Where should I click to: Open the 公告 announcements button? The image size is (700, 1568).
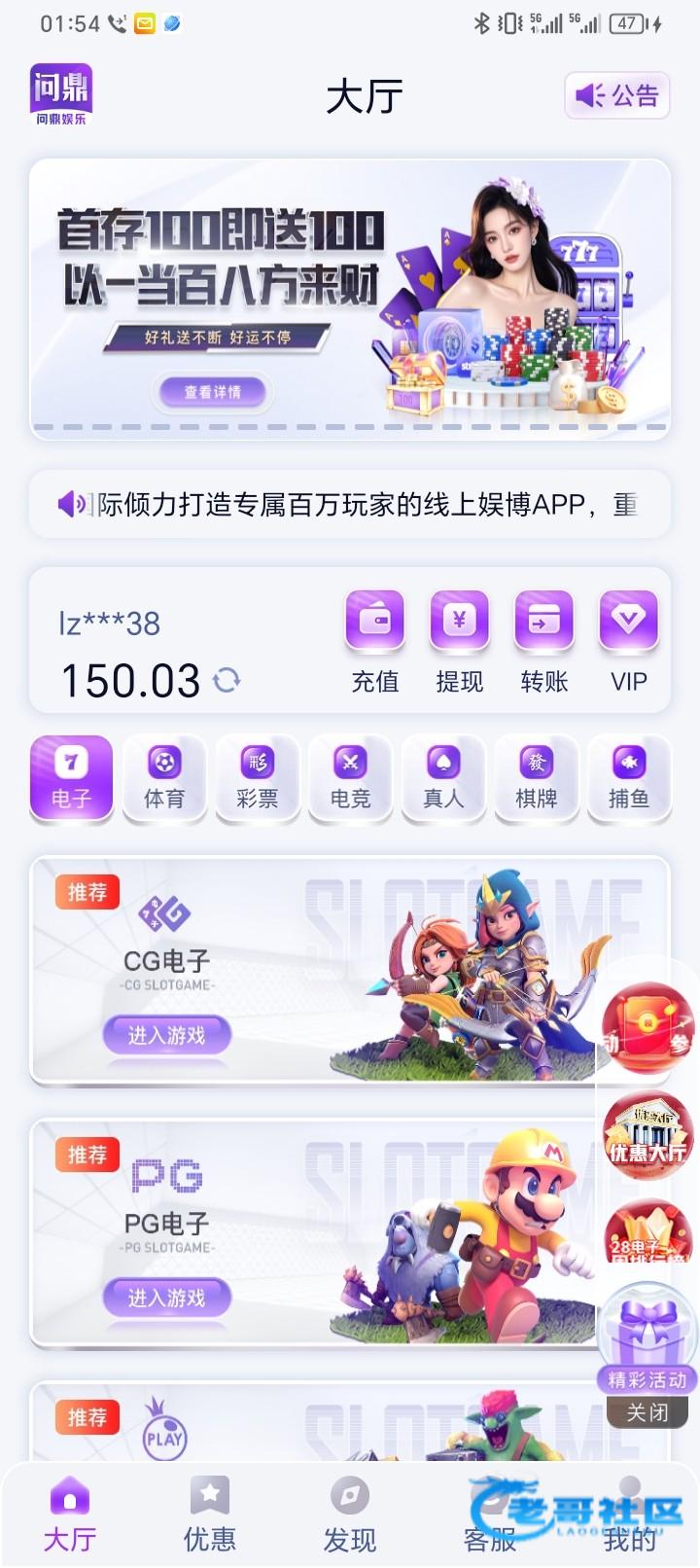point(616,95)
